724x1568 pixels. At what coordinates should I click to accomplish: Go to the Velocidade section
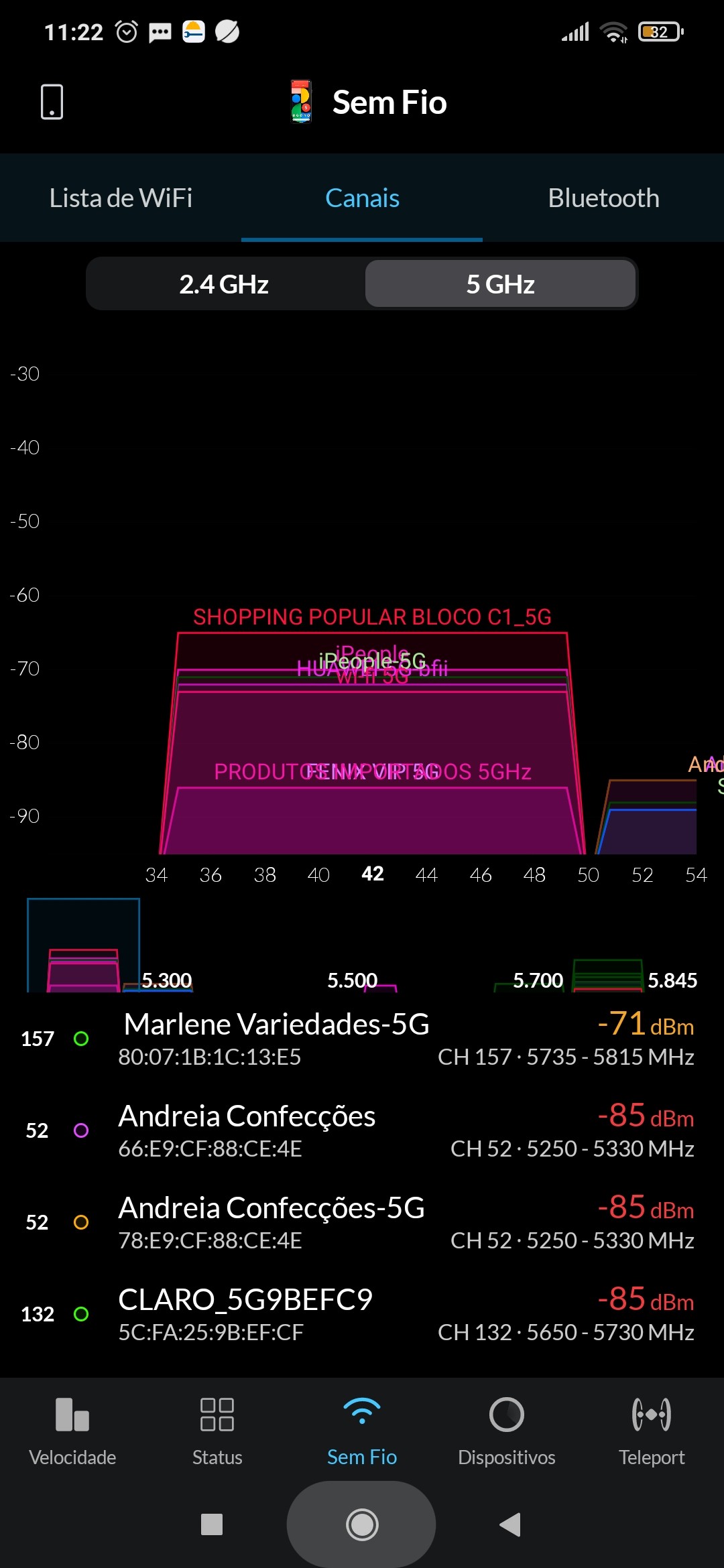(72, 1431)
